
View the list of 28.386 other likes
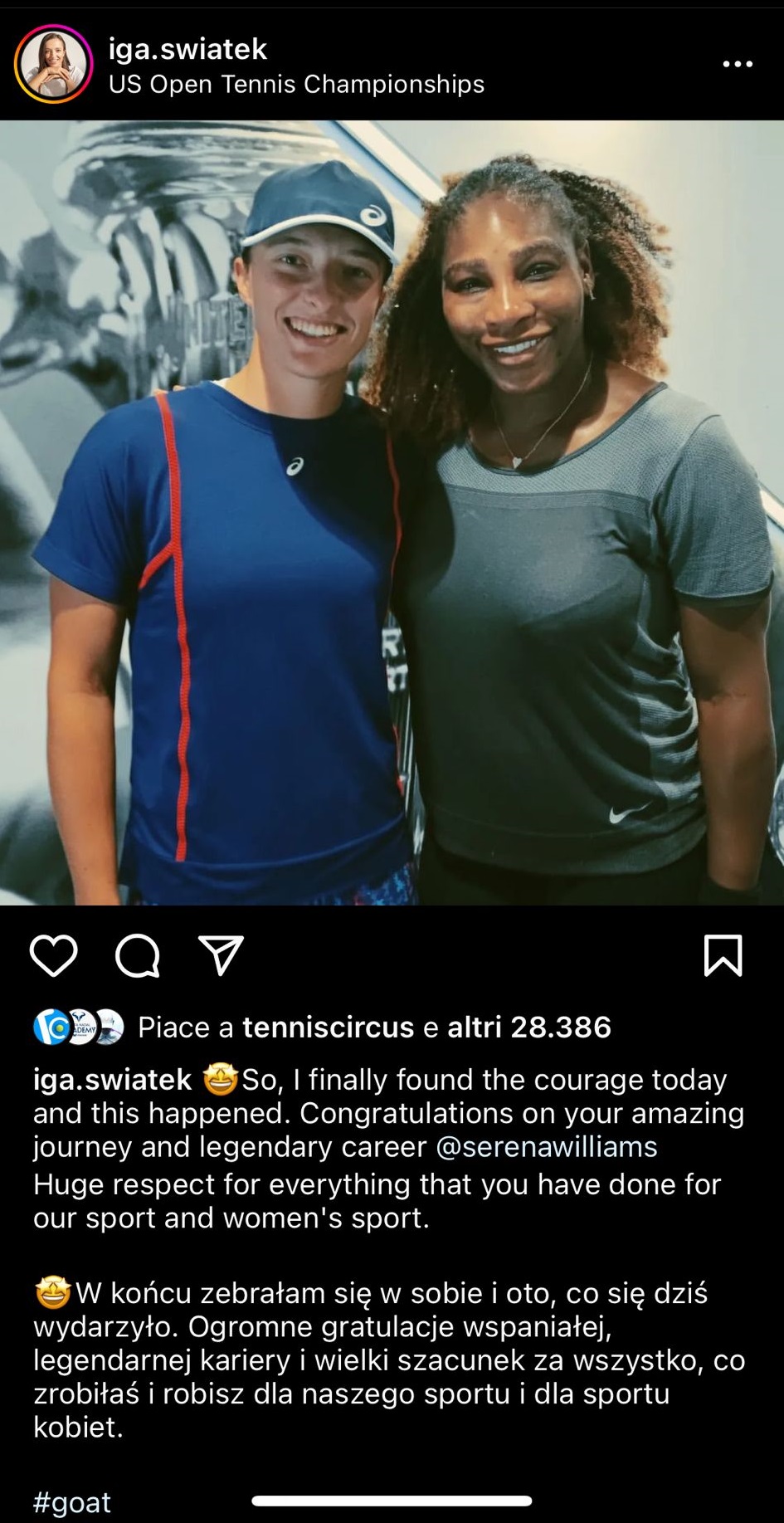[x=528, y=1028]
